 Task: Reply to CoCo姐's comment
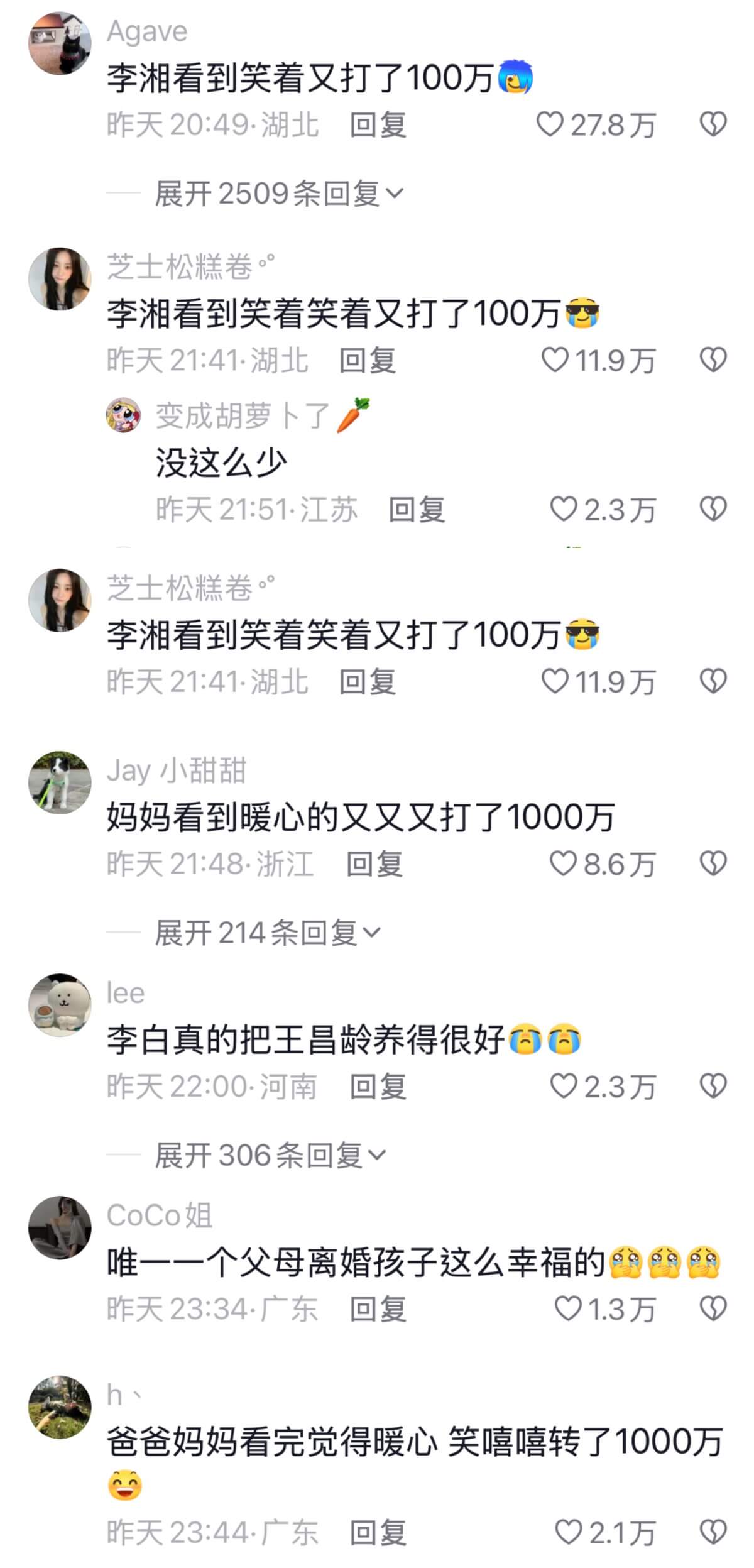(378, 1308)
